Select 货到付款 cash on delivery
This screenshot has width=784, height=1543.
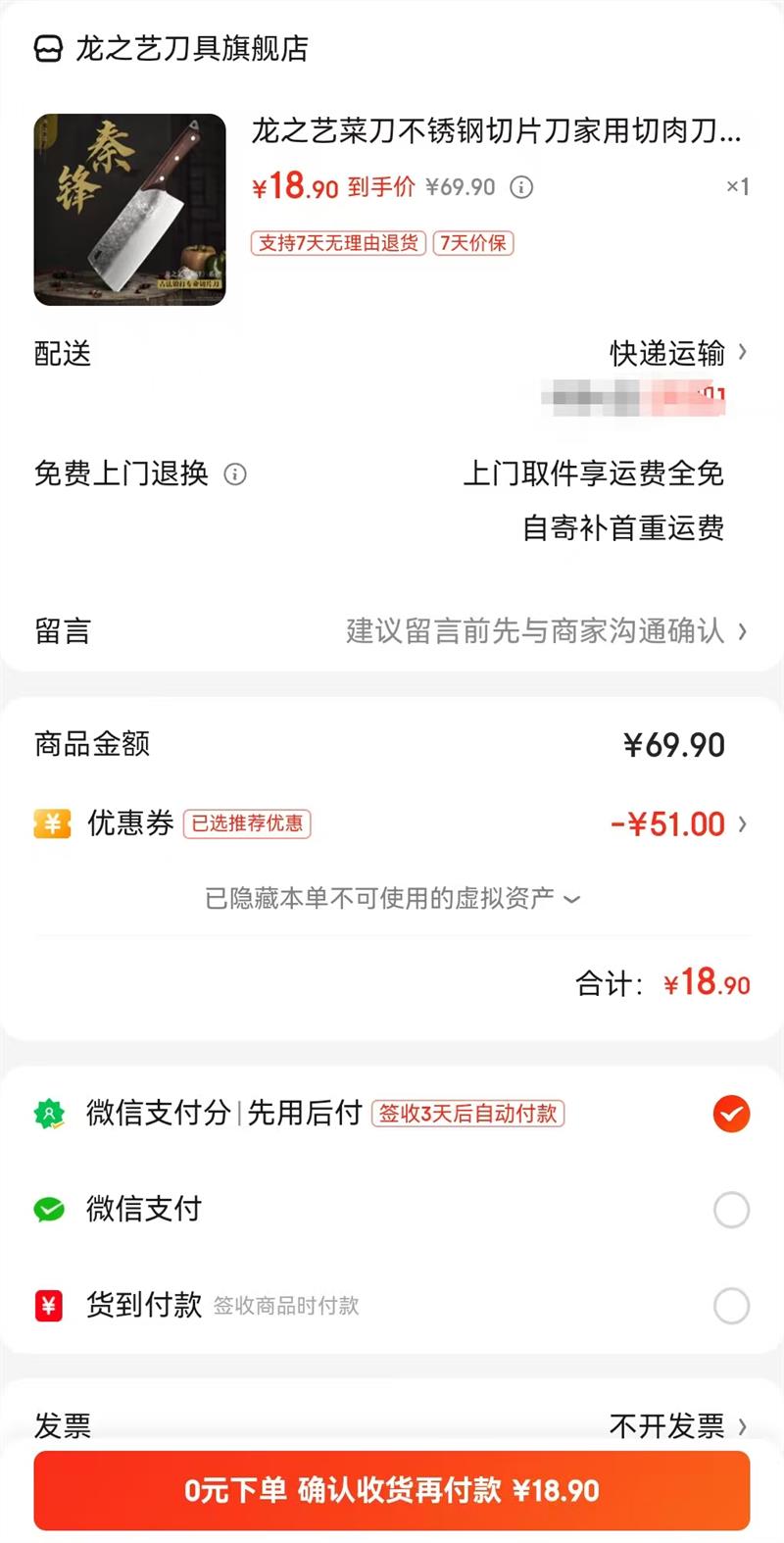coord(731,1306)
